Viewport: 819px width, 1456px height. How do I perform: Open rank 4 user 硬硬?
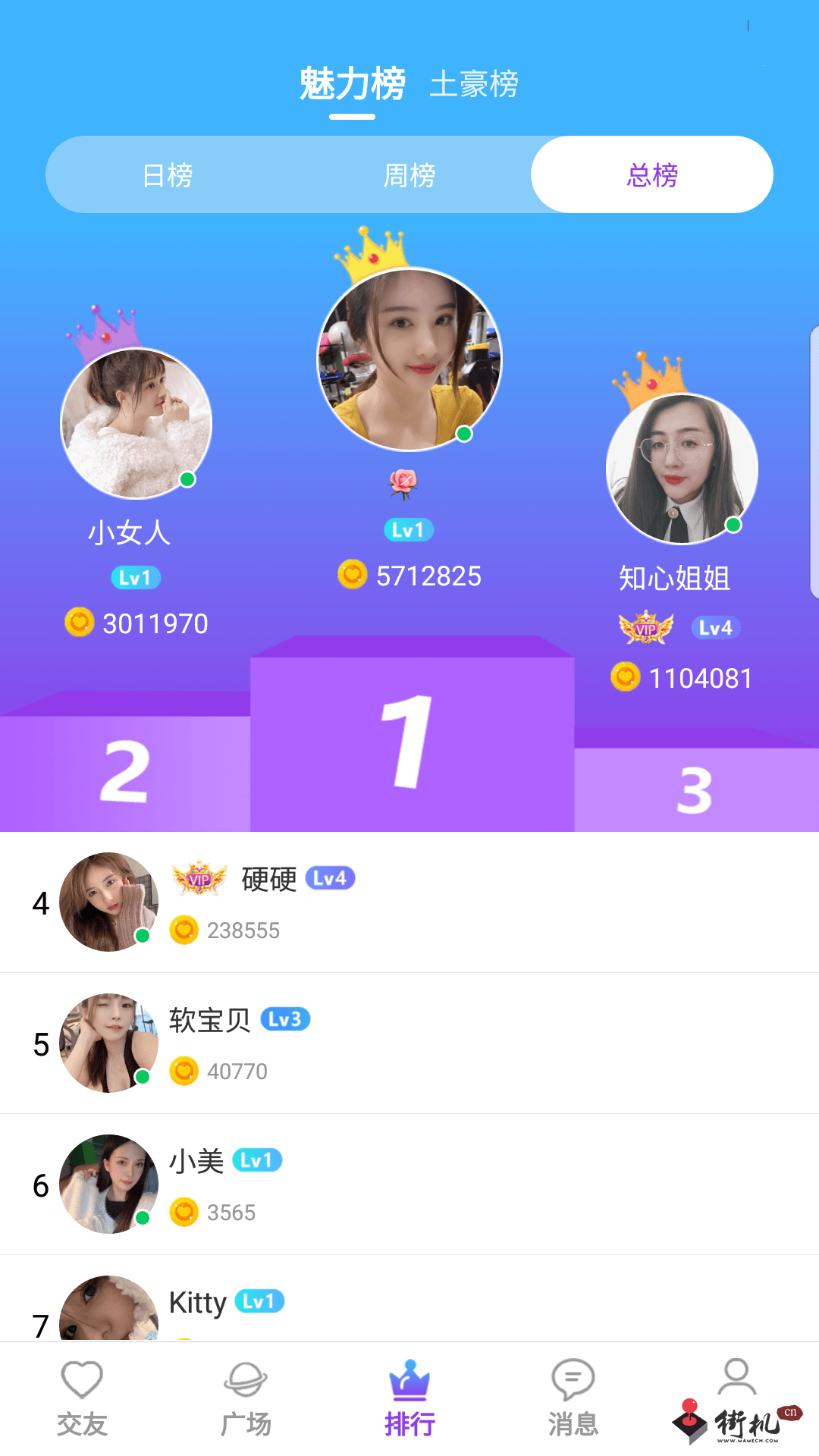point(409,902)
